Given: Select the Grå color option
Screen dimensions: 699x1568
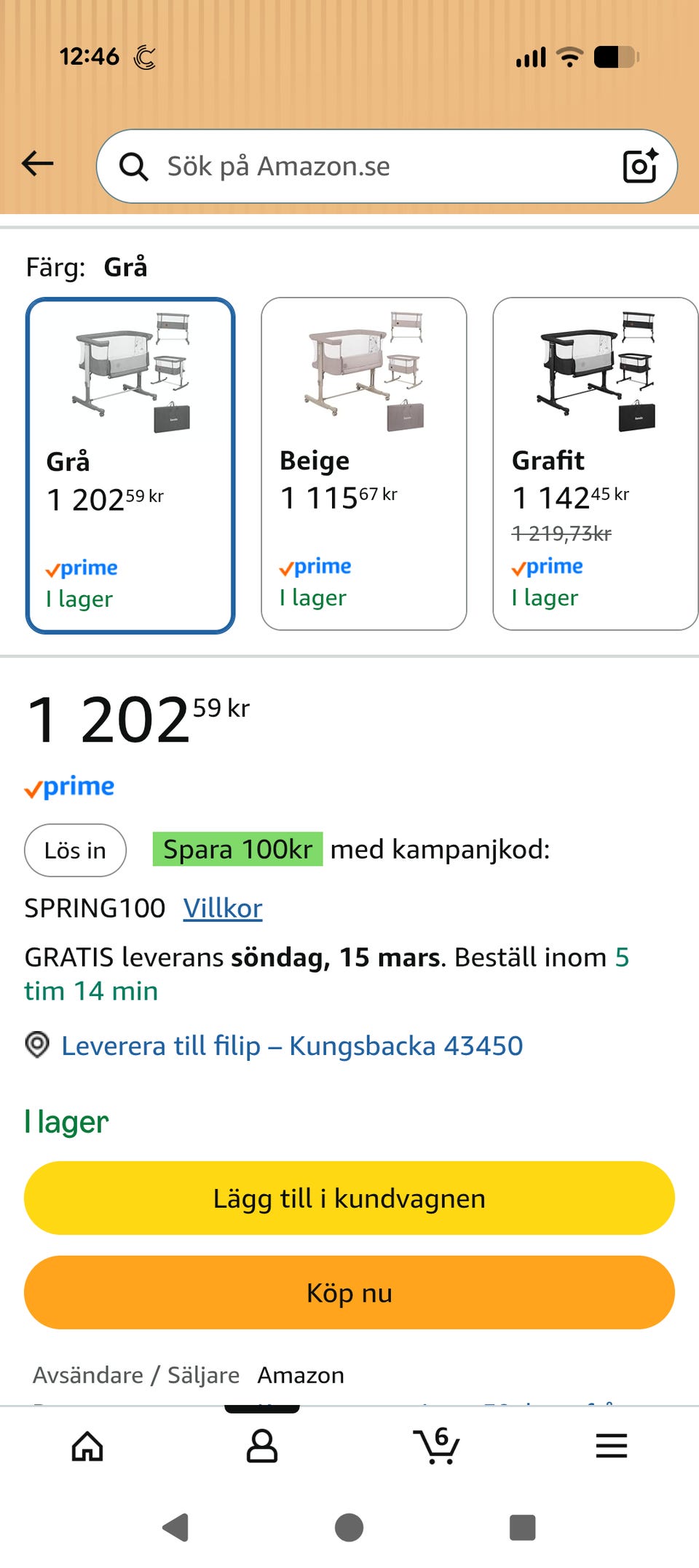Looking at the screenshot, I should 130,465.
